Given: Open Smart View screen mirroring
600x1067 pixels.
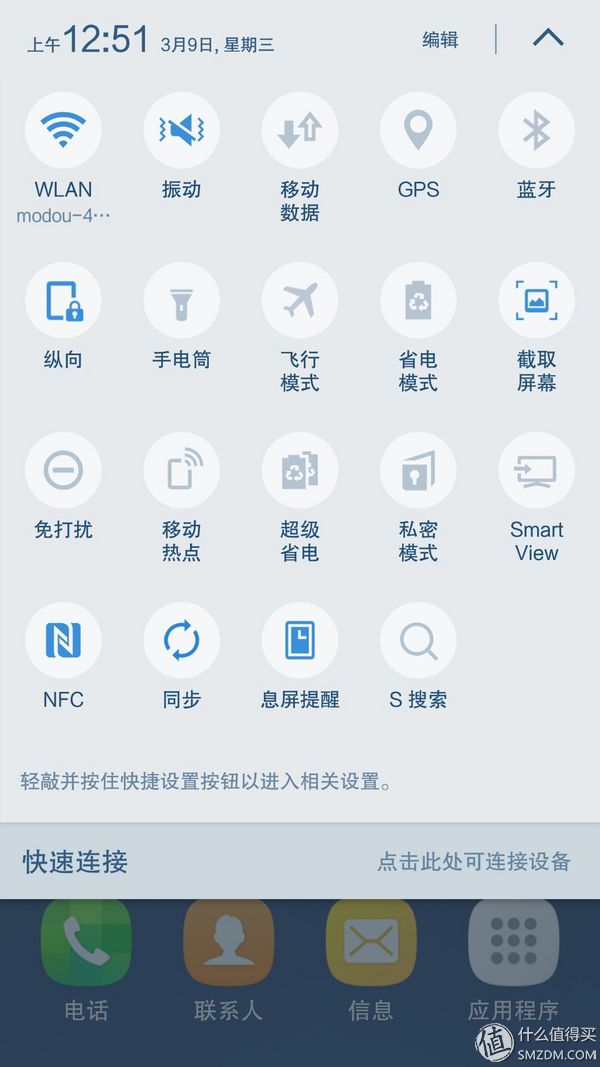Looking at the screenshot, I should pyautogui.click(x=536, y=471).
